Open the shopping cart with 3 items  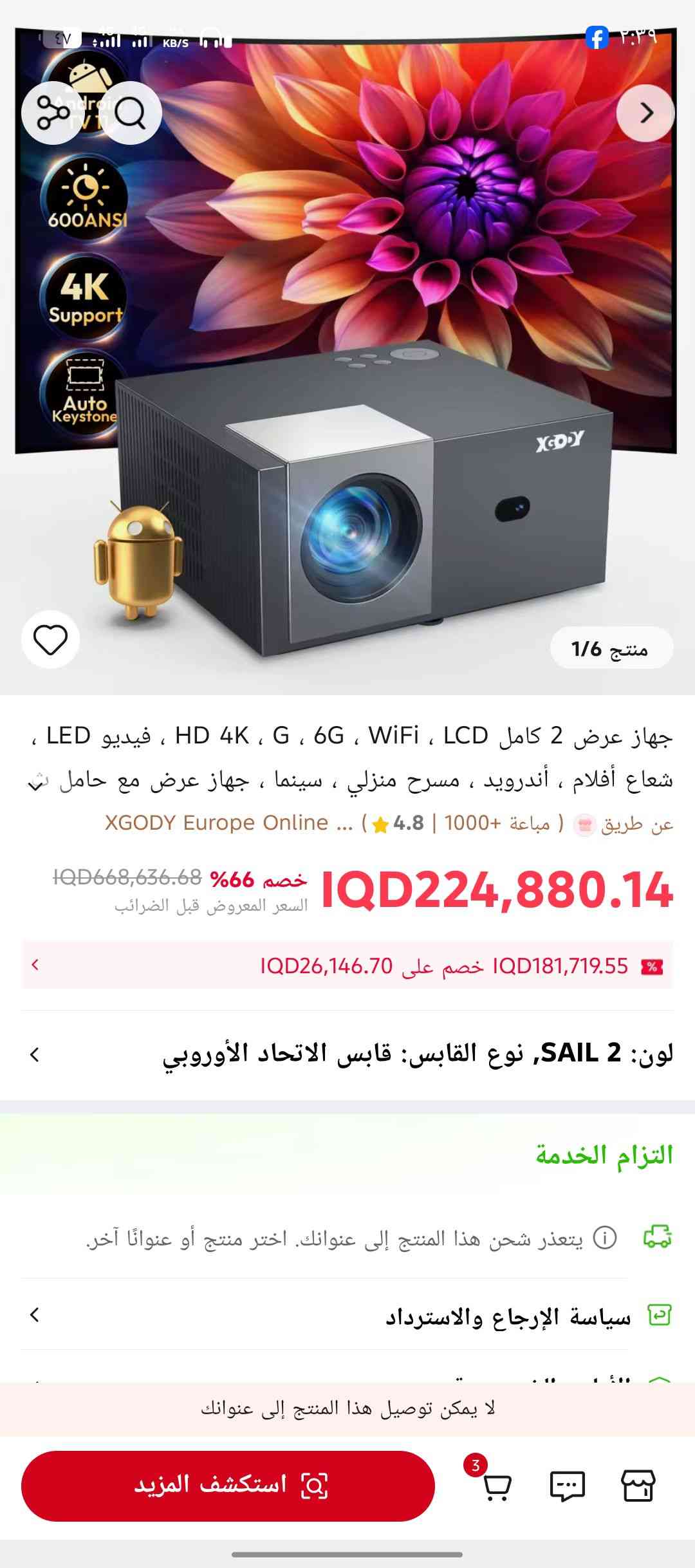coord(496,1486)
